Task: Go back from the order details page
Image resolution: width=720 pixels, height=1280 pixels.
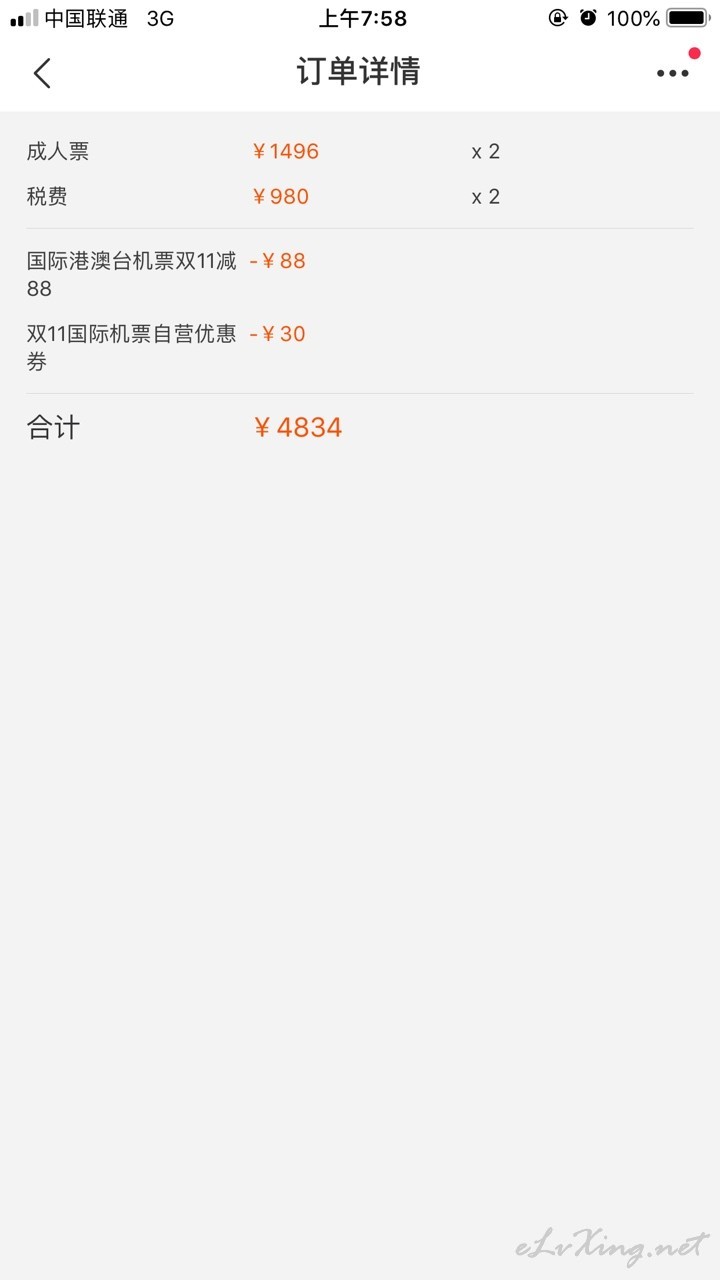Action: click(x=42, y=73)
